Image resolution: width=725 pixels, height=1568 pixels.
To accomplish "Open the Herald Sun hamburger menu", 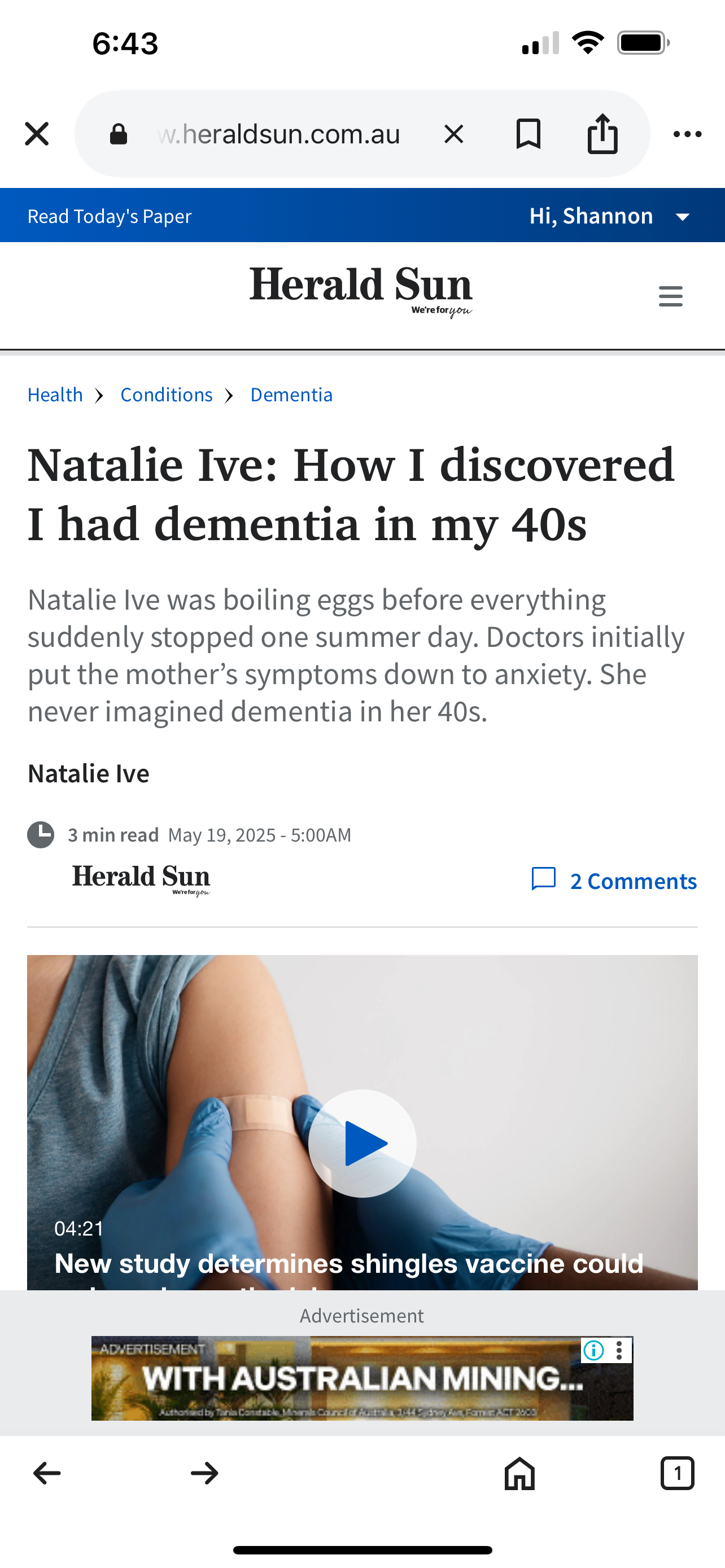I will point(670,296).
